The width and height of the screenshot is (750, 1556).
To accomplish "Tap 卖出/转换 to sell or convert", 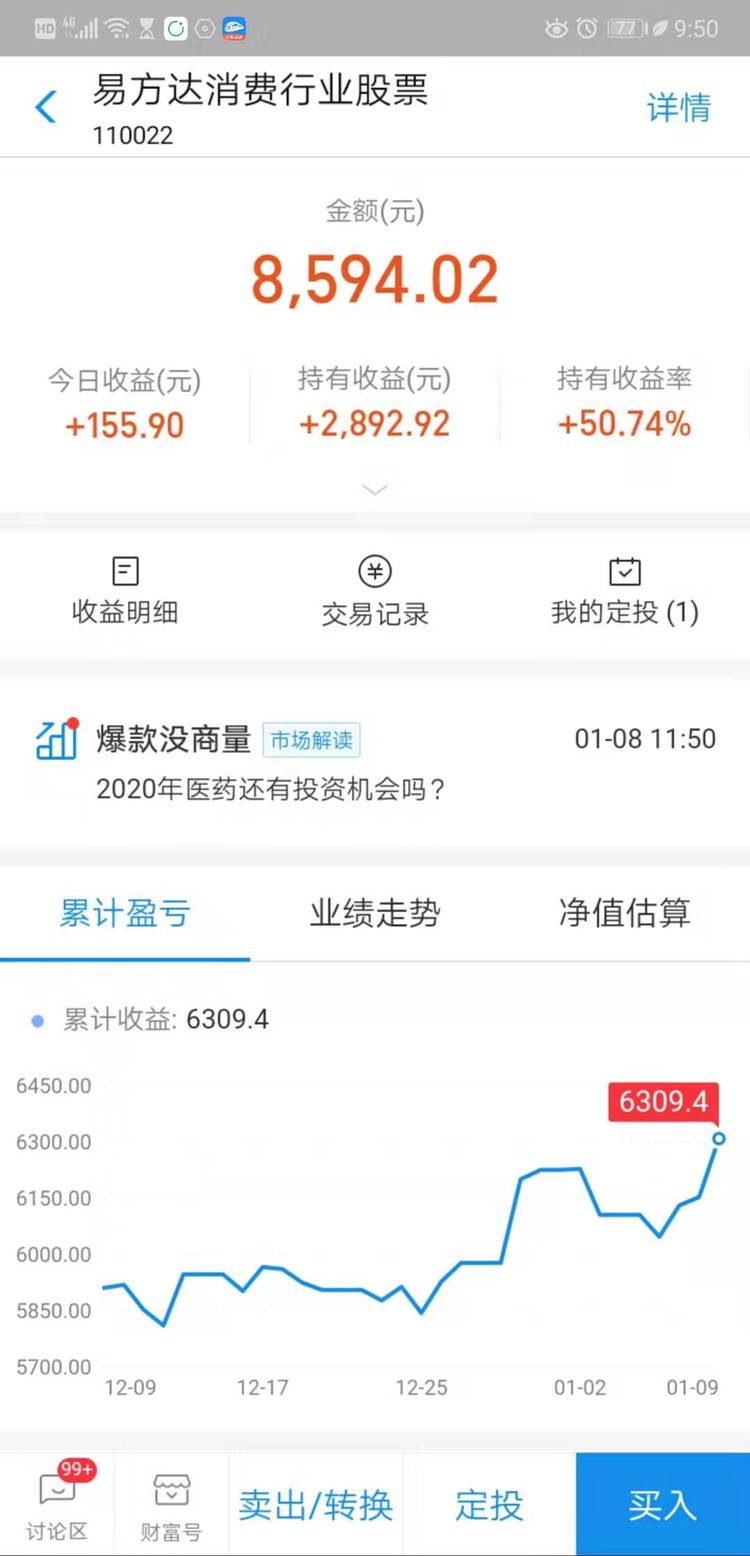I will pyautogui.click(x=315, y=1504).
